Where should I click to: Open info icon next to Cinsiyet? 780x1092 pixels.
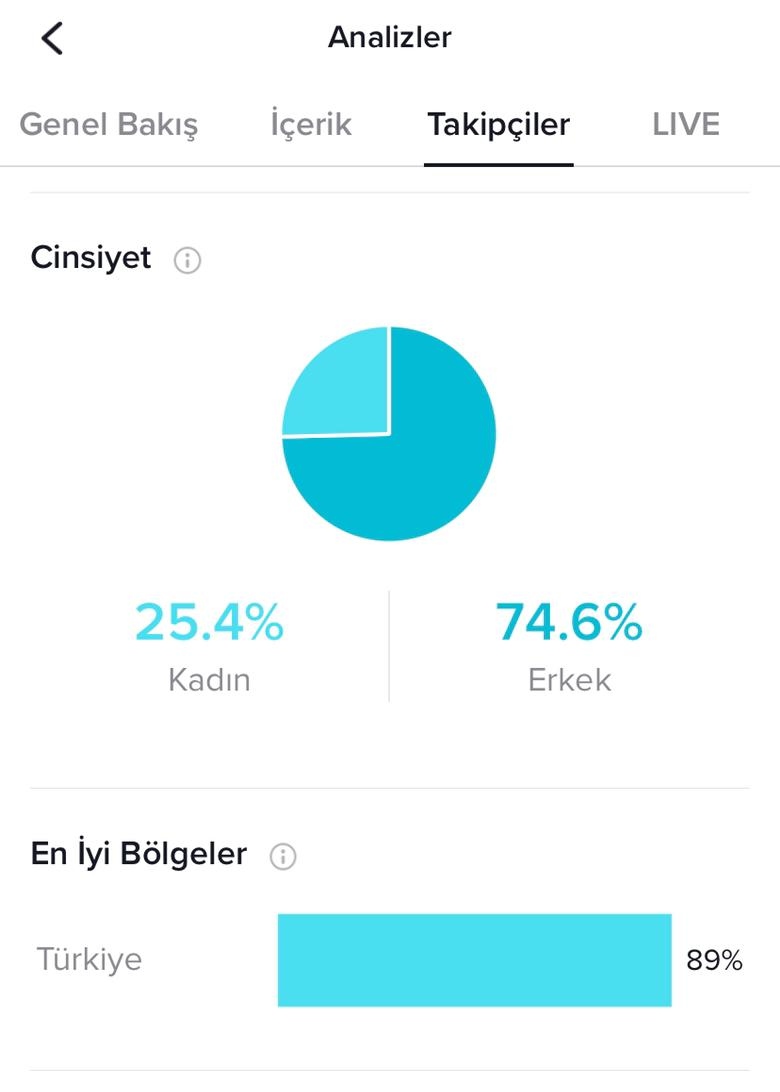pyautogui.click(x=187, y=260)
